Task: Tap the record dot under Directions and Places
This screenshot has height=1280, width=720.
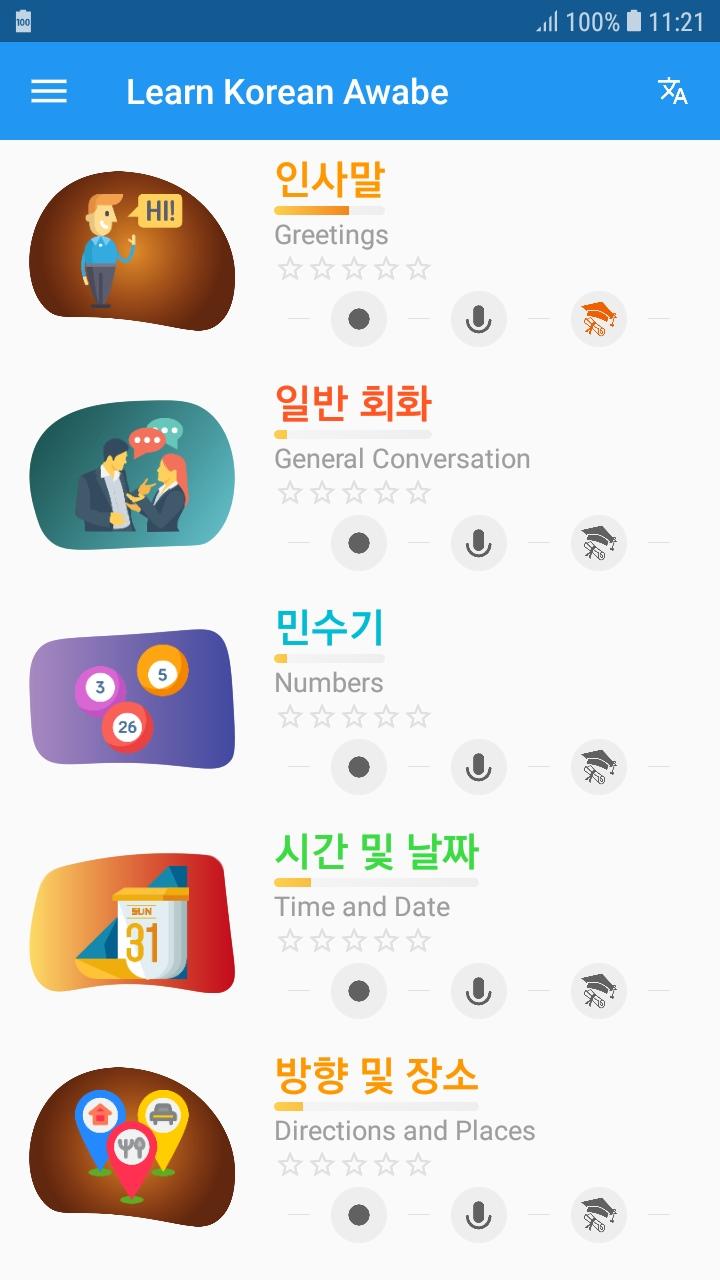Action: 359,1215
